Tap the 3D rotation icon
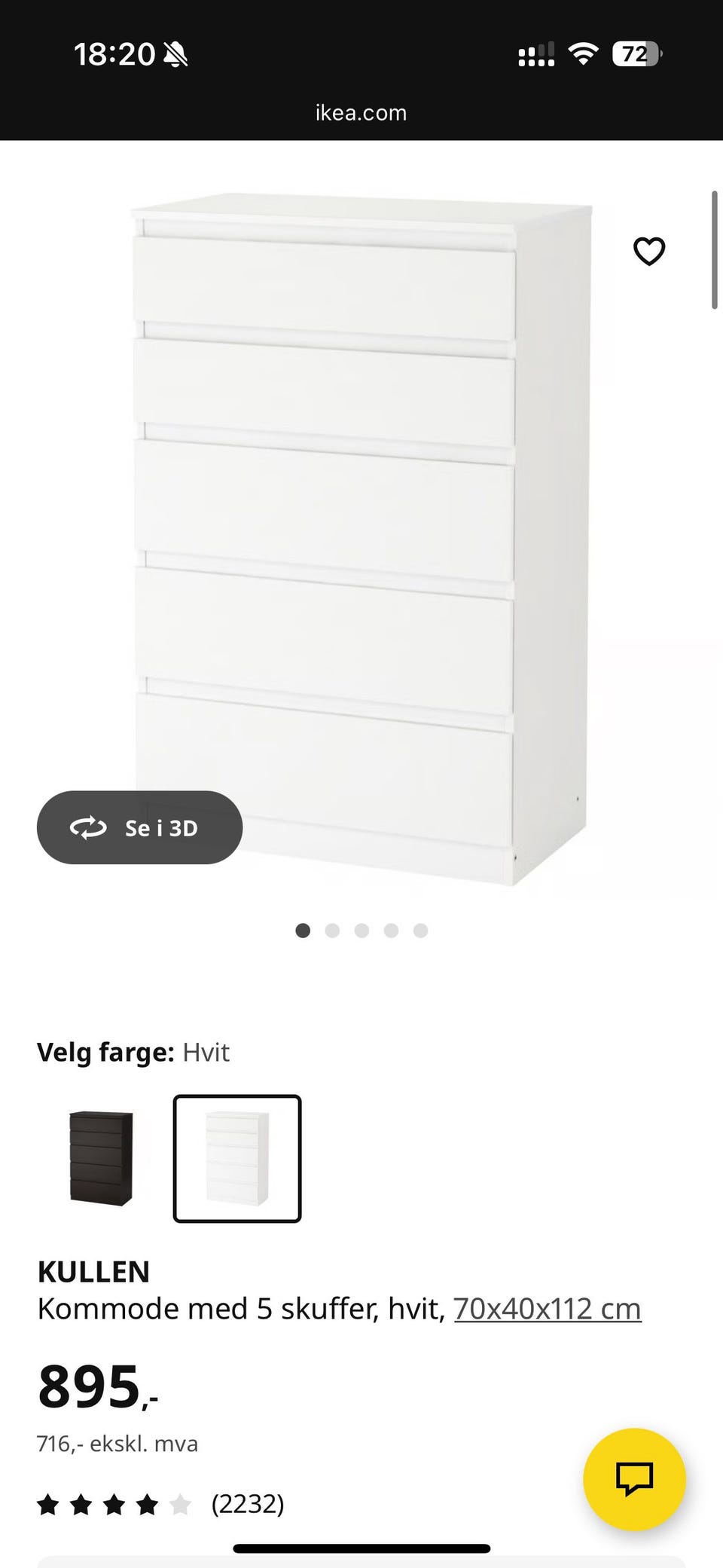Screen dimensions: 723x1568 point(89,827)
